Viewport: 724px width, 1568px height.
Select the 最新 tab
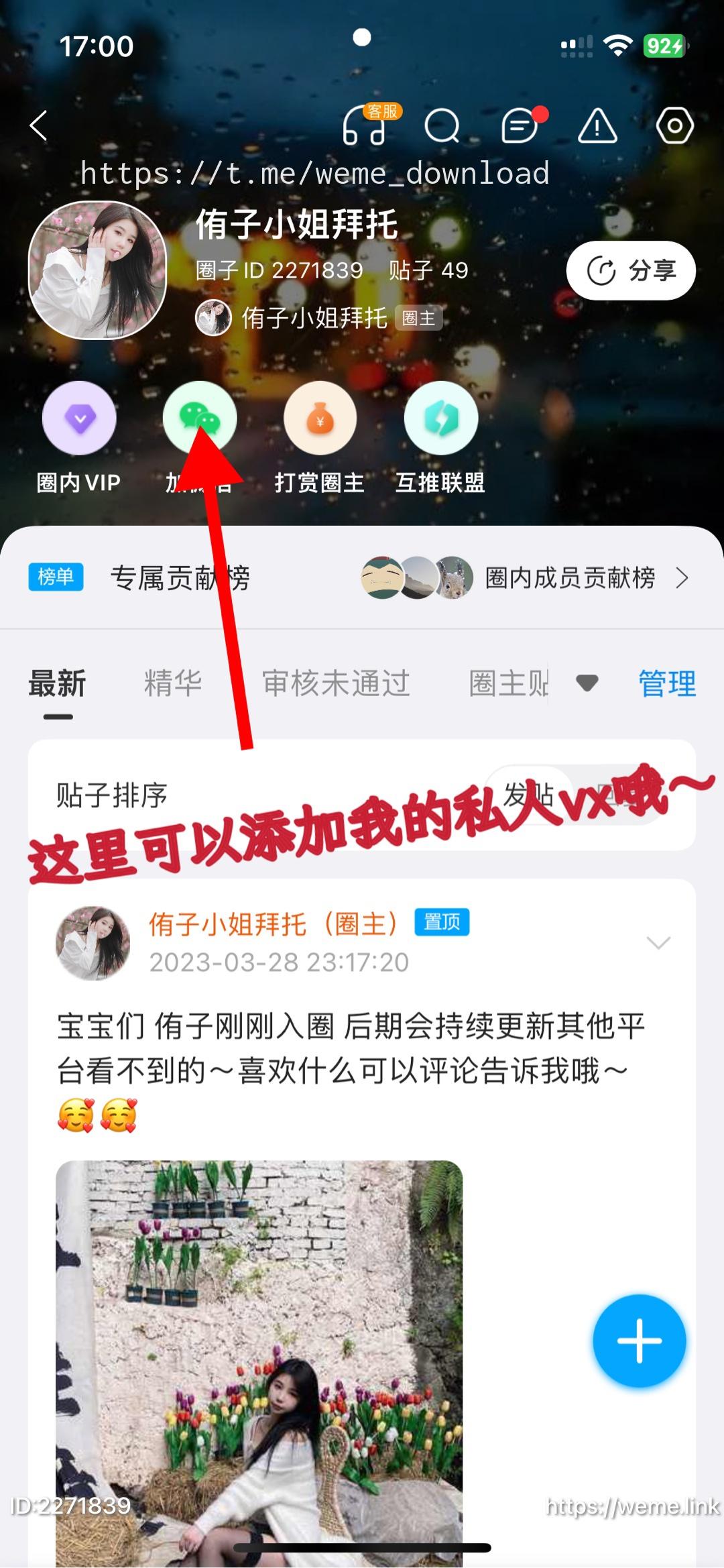click(58, 683)
